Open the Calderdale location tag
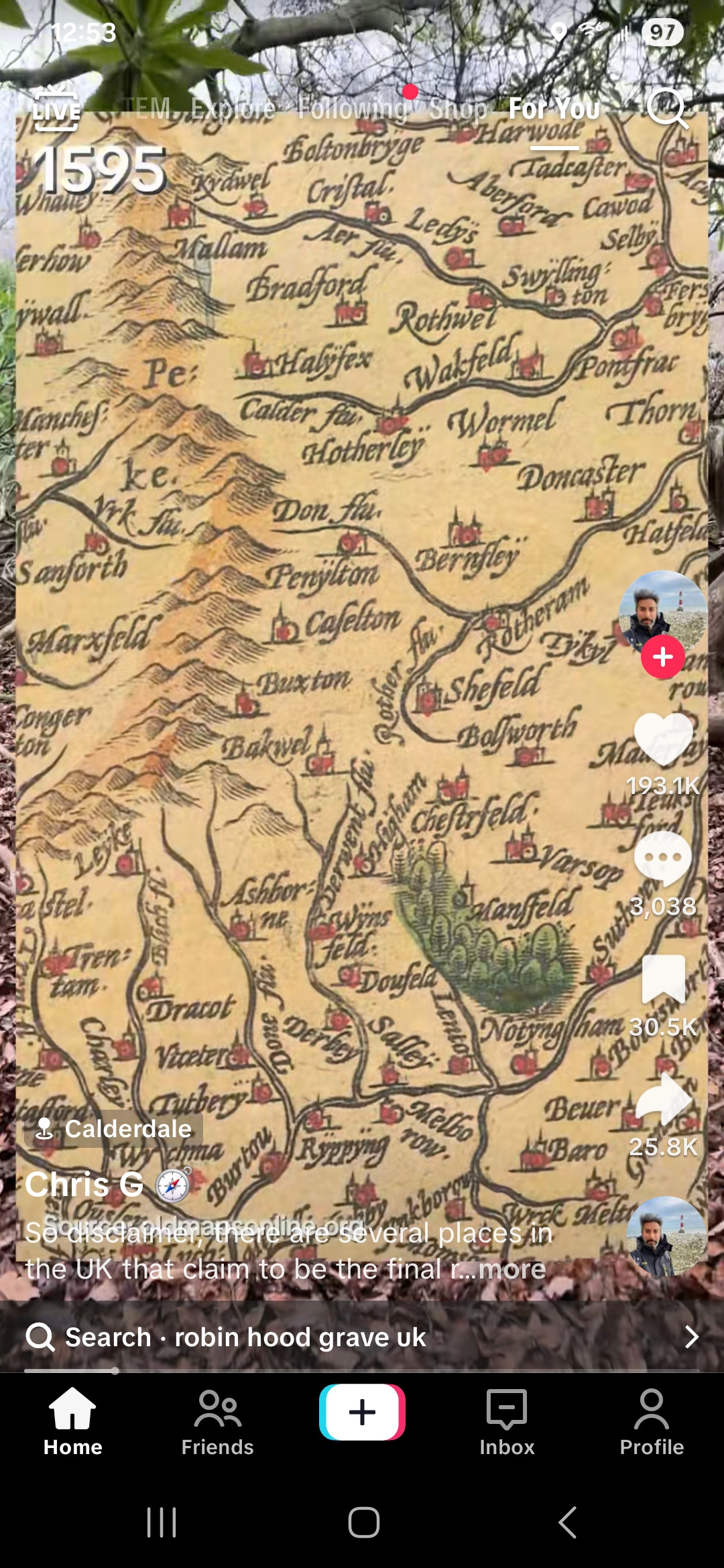Screen dimensions: 724x1568 pyautogui.click(x=114, y=1129)
